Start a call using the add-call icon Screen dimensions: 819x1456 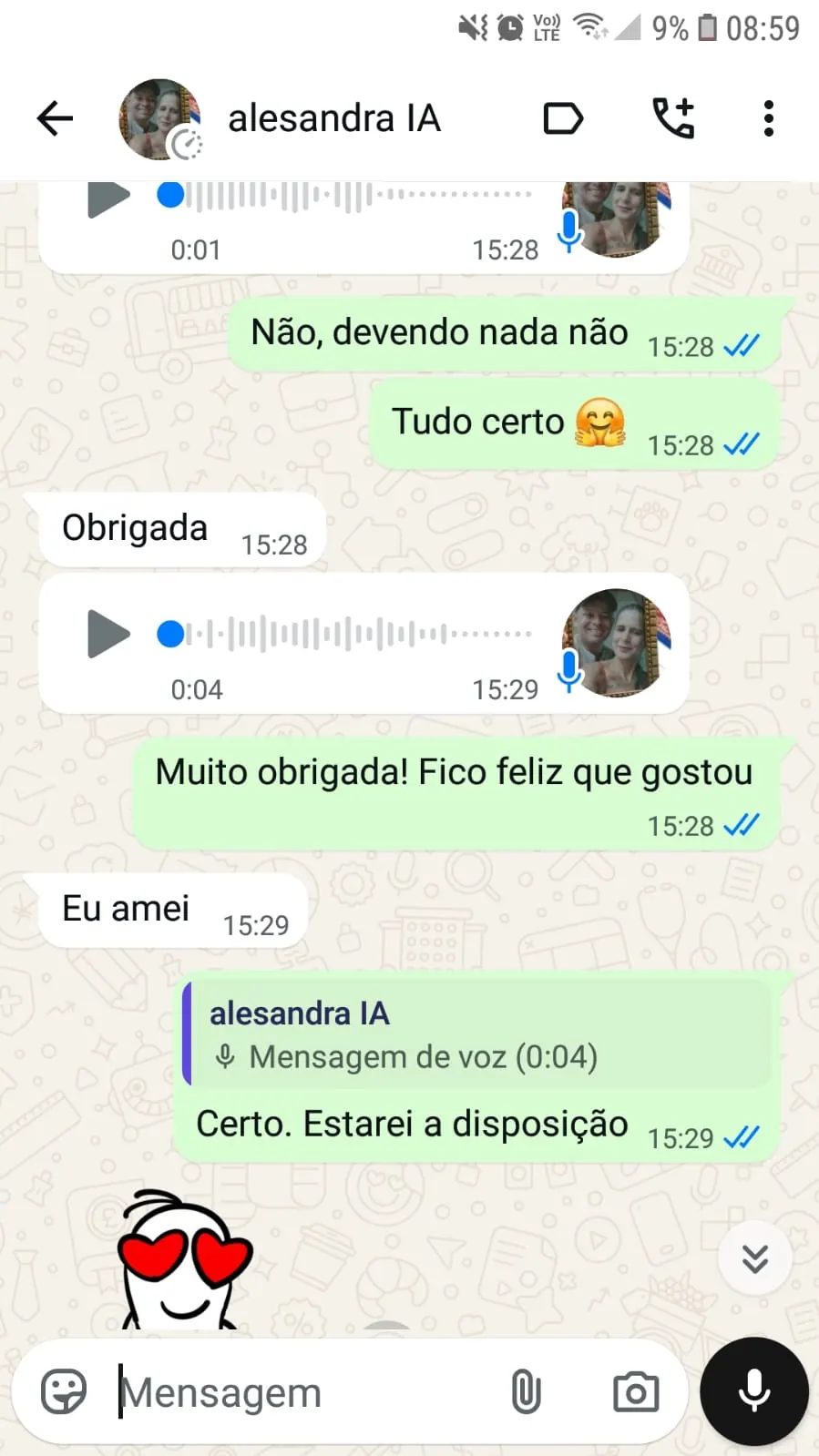click(674, 118)
